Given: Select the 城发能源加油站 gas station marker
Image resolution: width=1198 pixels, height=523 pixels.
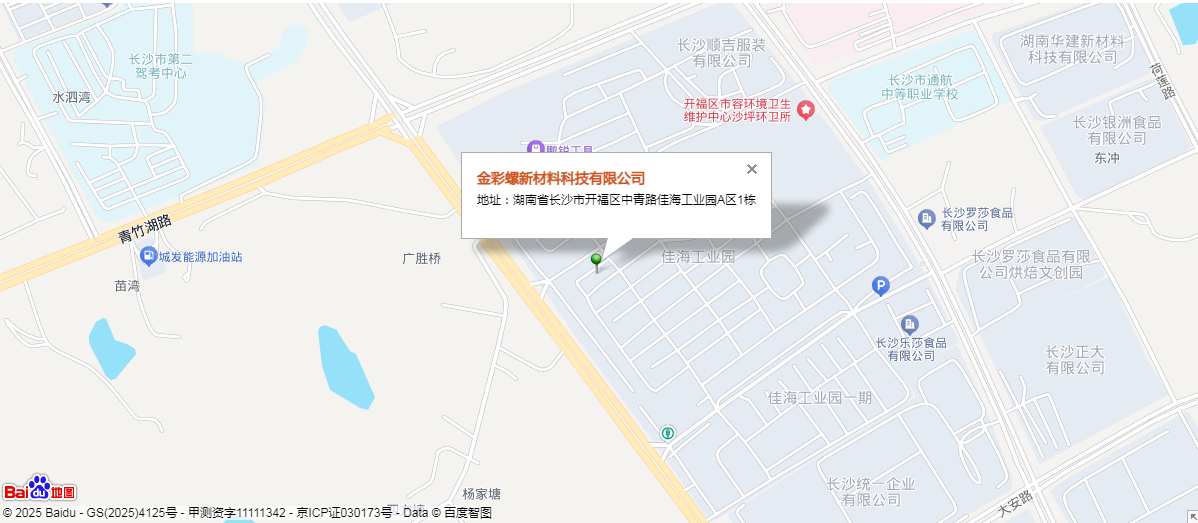Looking at the screenshot, I should (149, 256).
